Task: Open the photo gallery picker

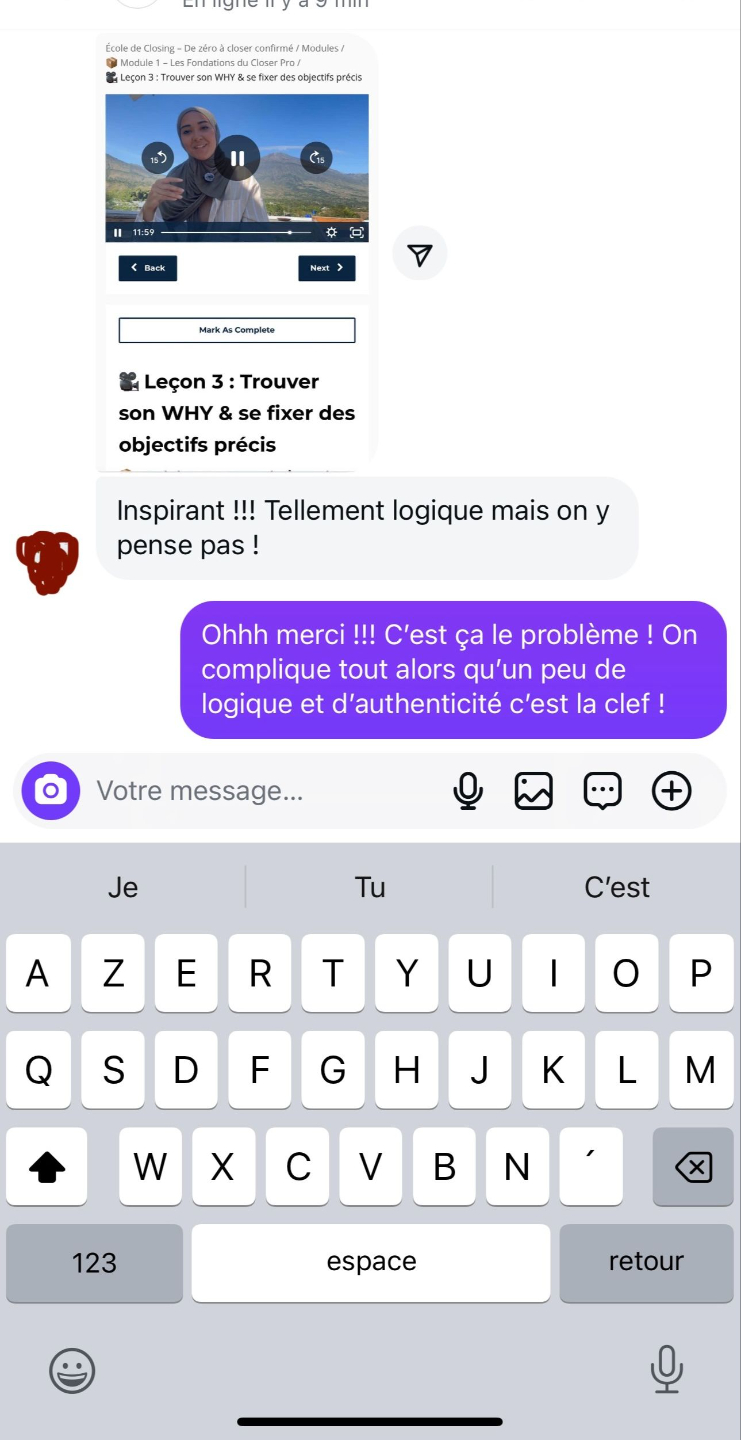Action: (533, 791)
